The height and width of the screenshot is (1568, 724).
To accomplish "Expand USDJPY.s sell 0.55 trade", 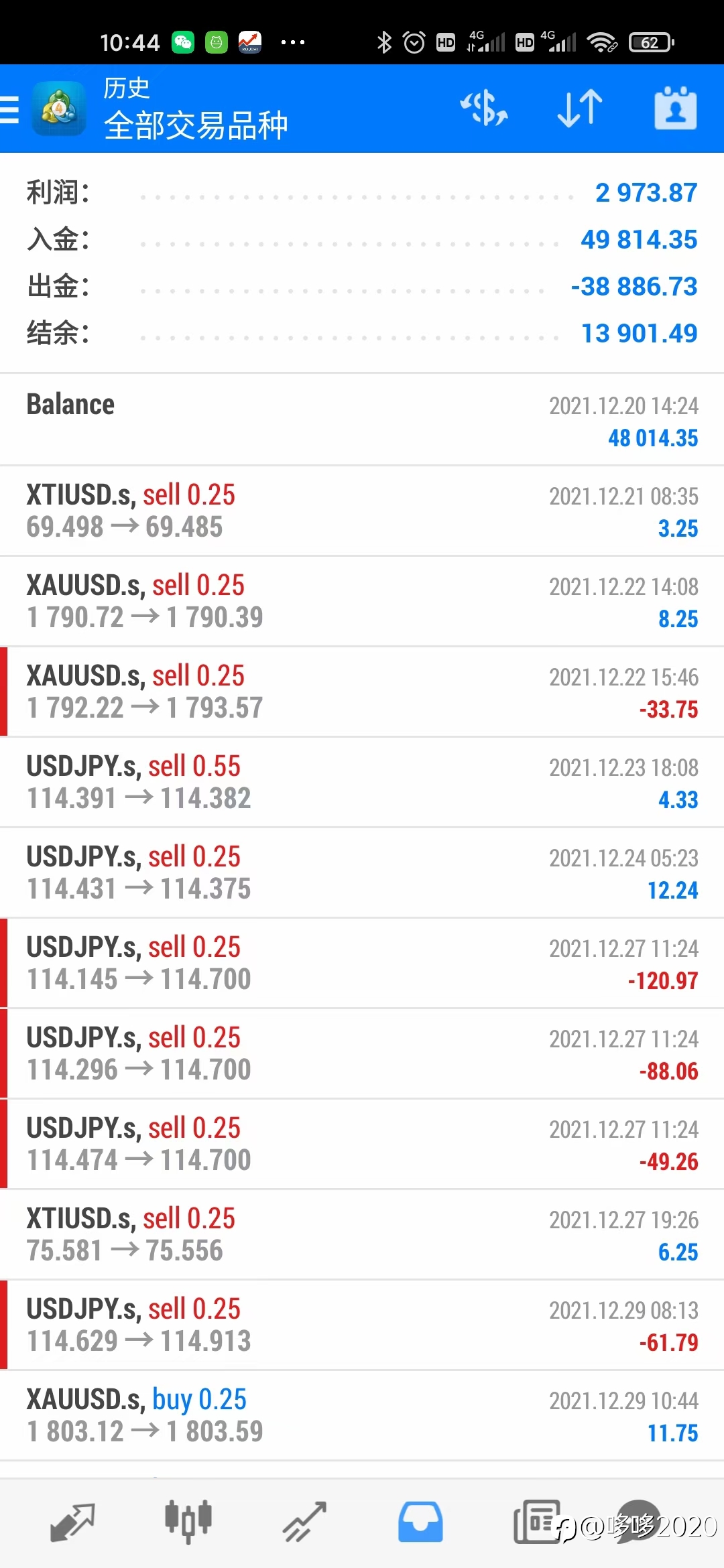I will pyautogui.click(x=362, y=783).
